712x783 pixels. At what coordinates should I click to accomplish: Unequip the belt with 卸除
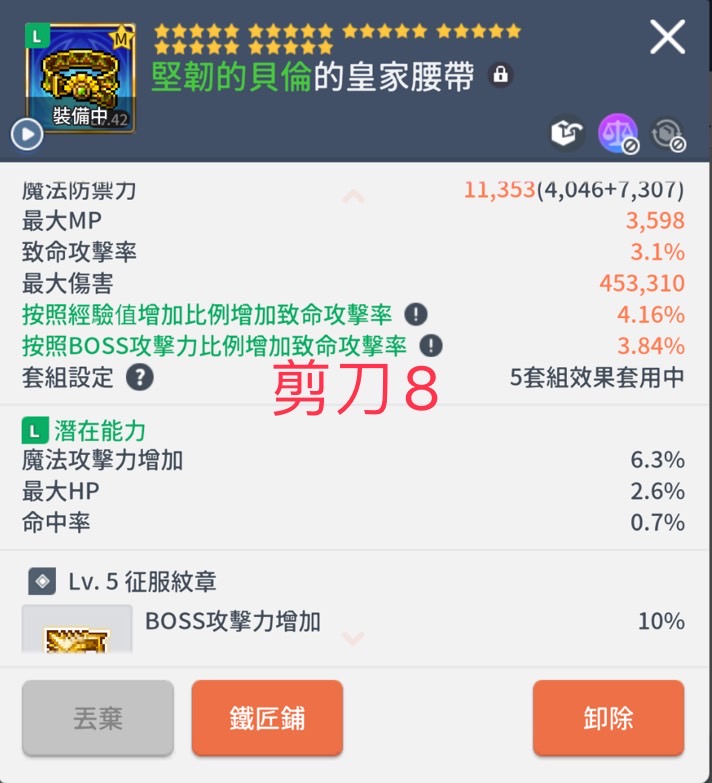[608, 718]
